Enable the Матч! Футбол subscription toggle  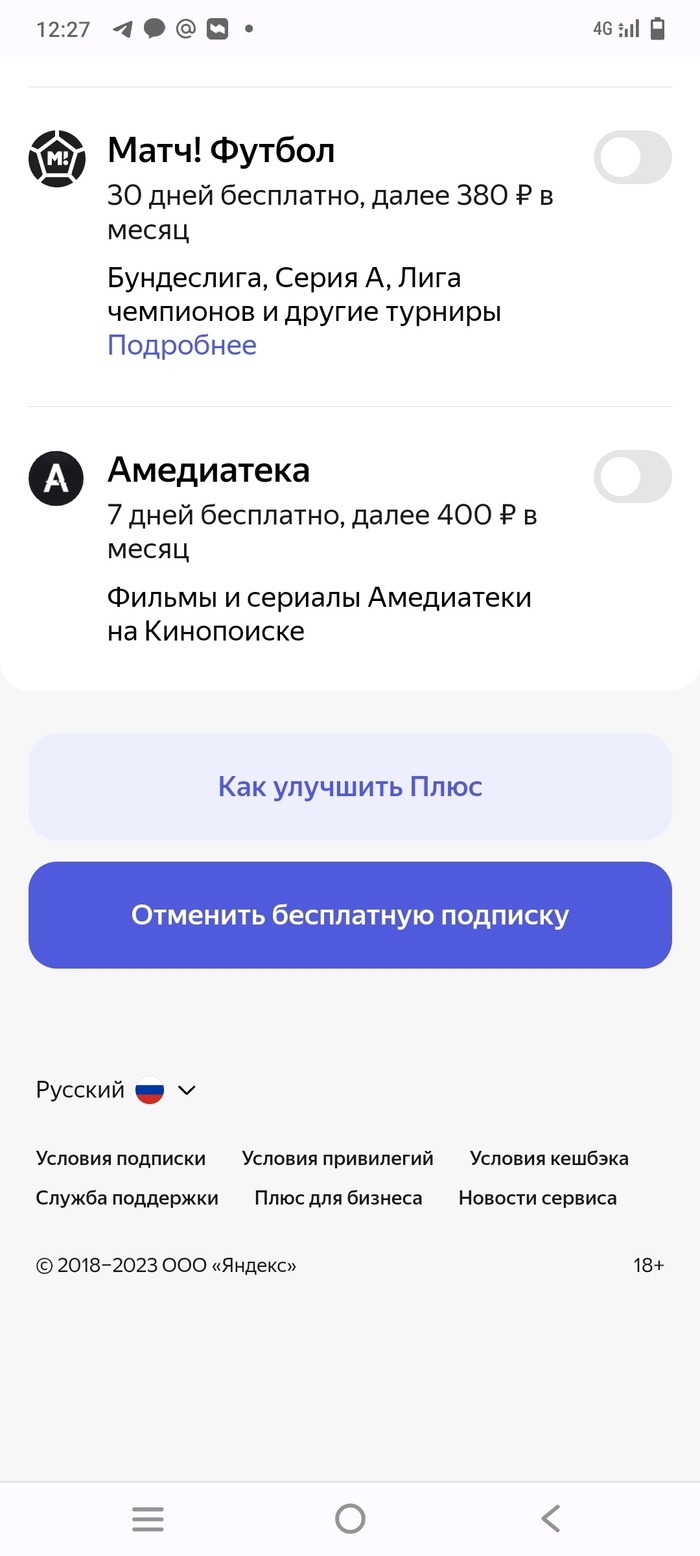632,158
